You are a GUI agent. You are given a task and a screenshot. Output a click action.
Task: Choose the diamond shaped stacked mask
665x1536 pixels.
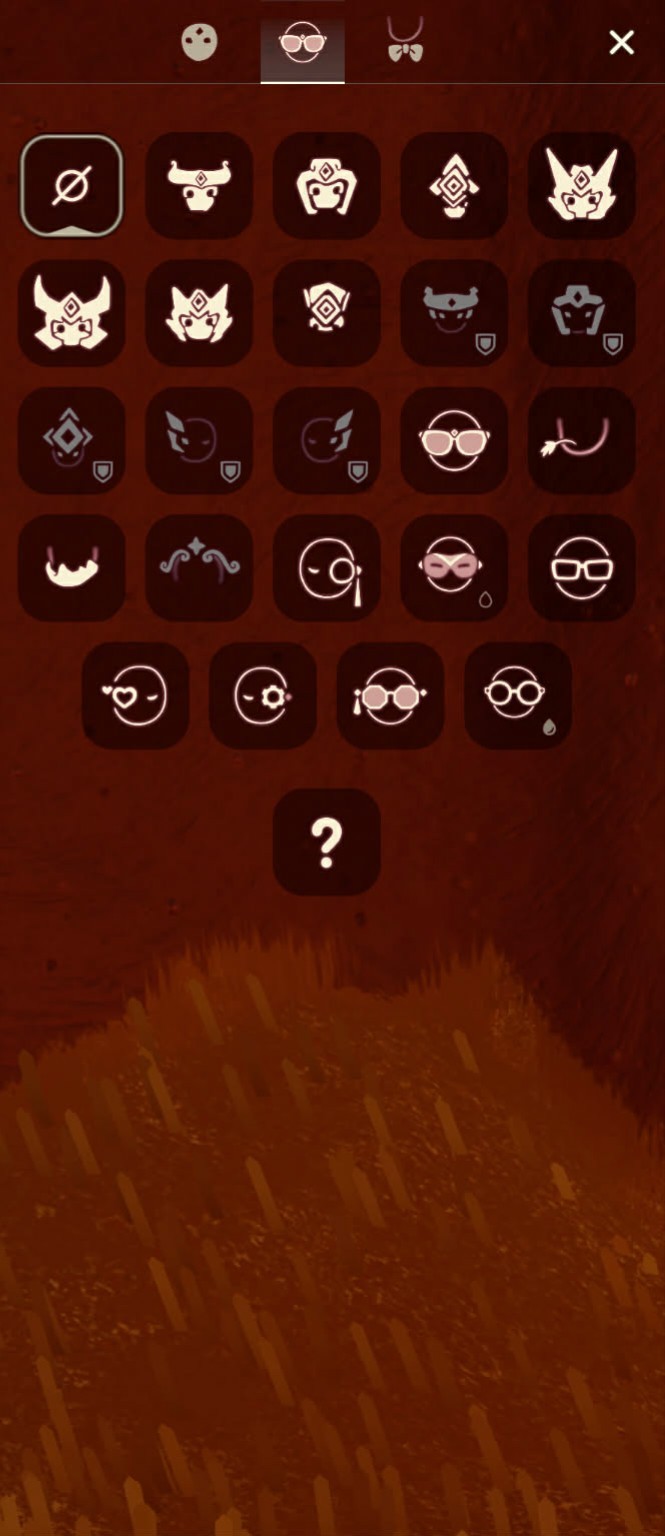454,186
